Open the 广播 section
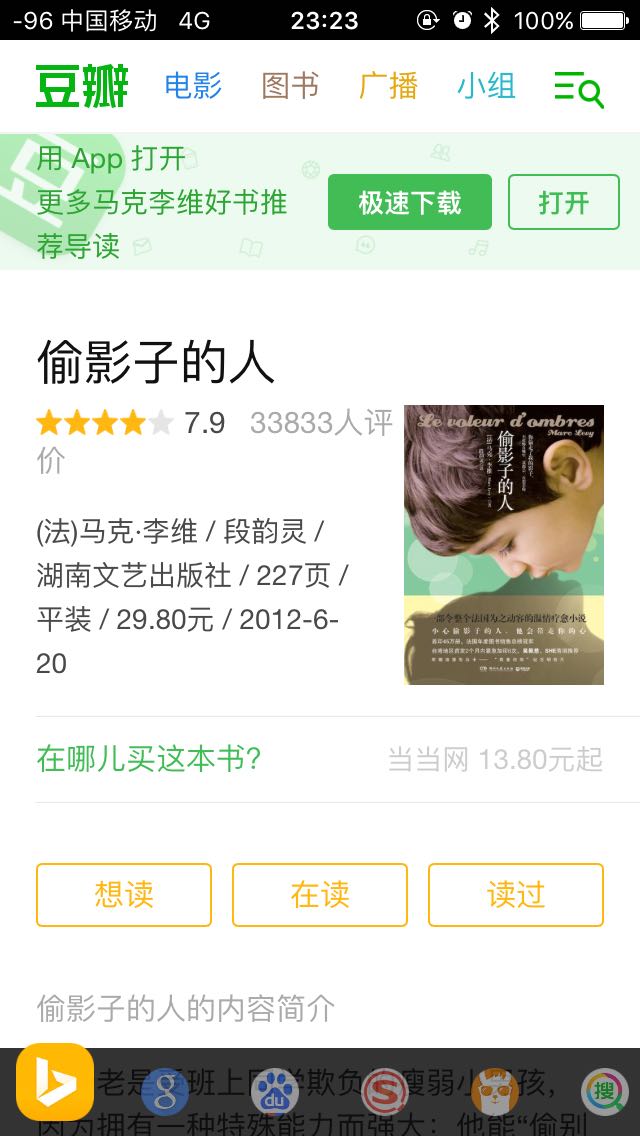Viewport: 640px width, 1136px height. 388,86
